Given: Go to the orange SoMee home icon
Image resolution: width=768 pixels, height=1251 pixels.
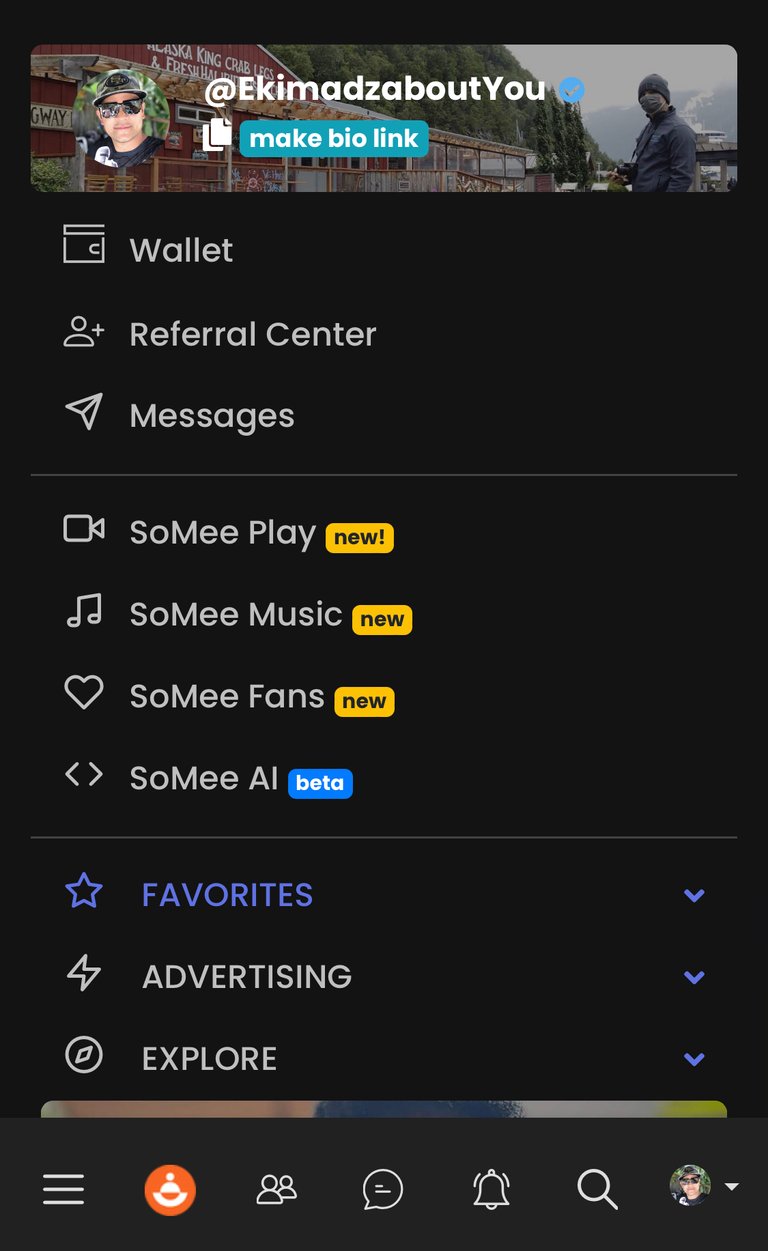Looking at the screenshot, I should tap(170, 1189).
